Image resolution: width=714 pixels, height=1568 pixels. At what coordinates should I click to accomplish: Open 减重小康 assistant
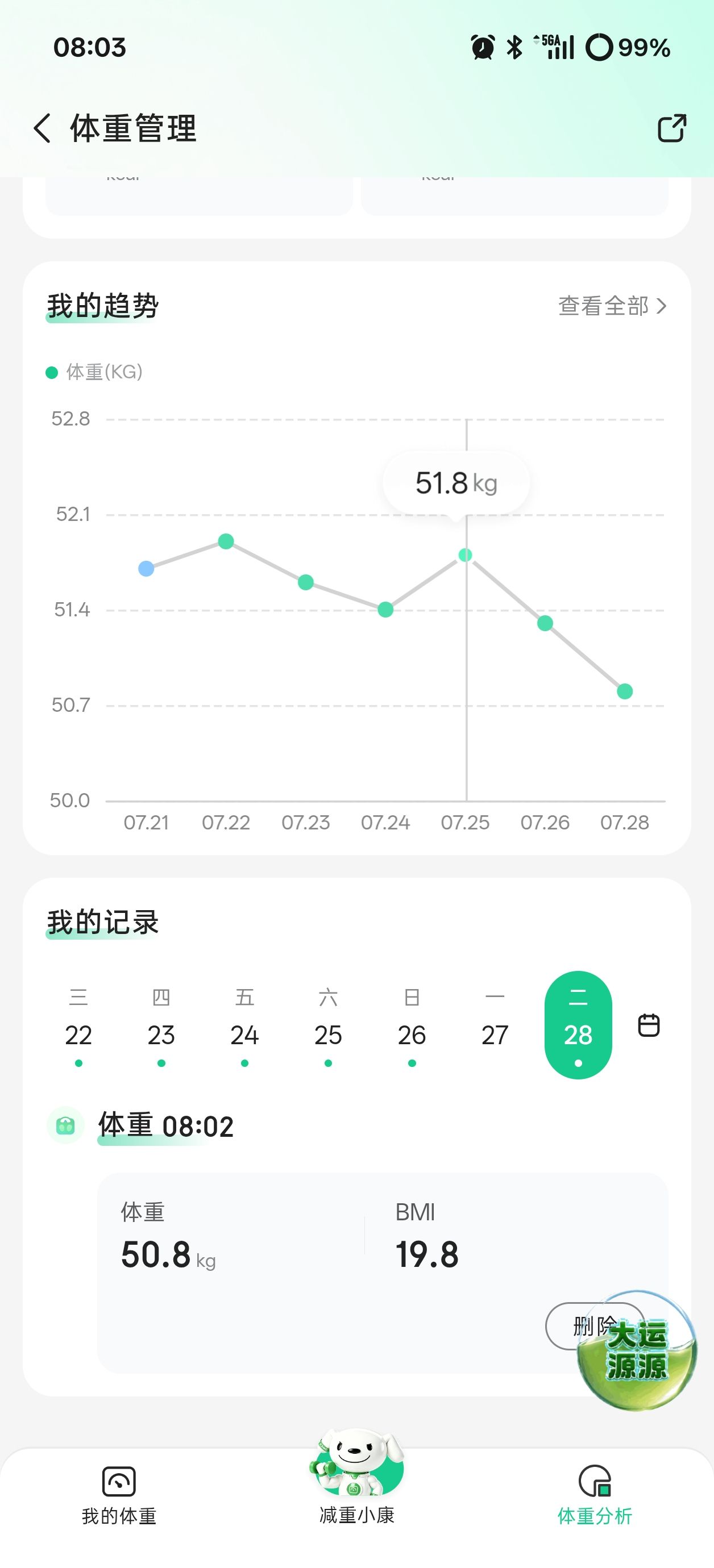tap(357, 1479)
